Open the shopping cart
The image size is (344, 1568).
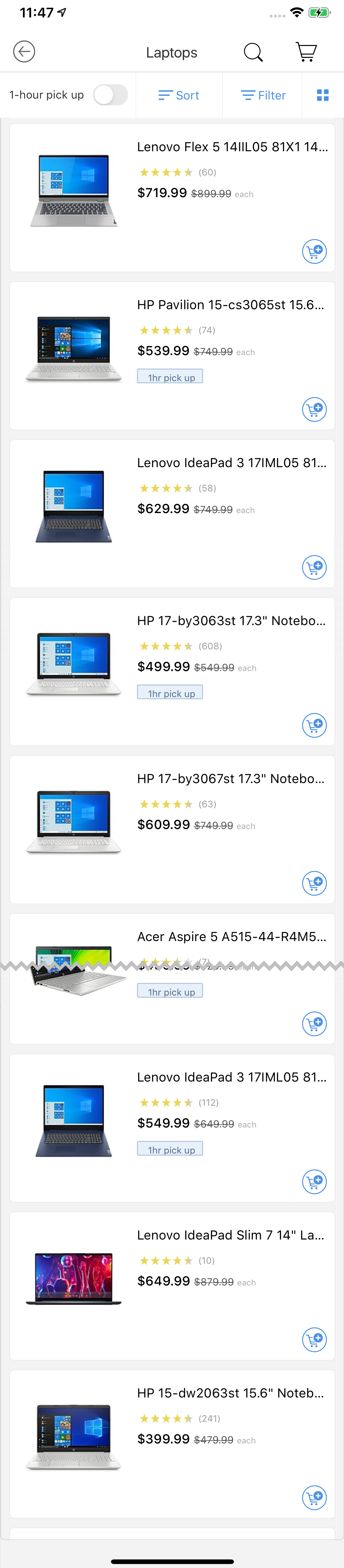tap(306, 52)
